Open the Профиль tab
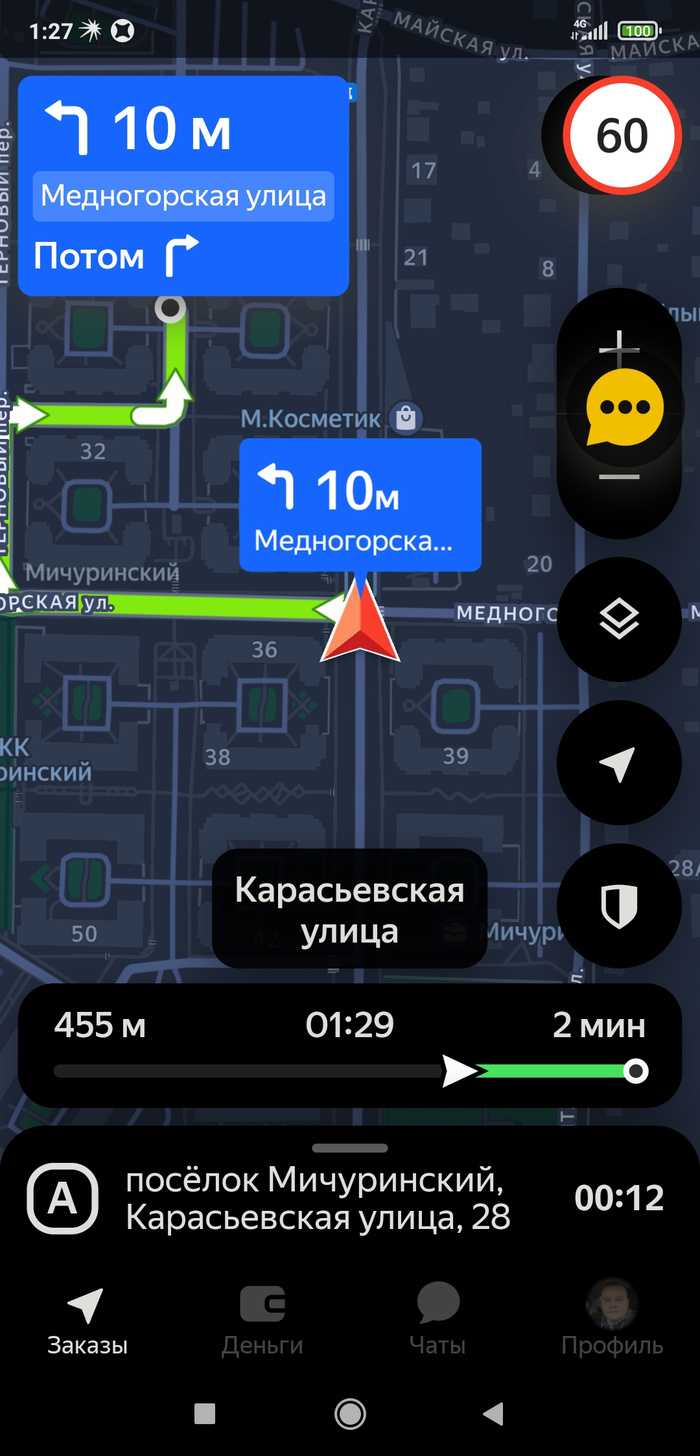 click(x=612, y=1320)
